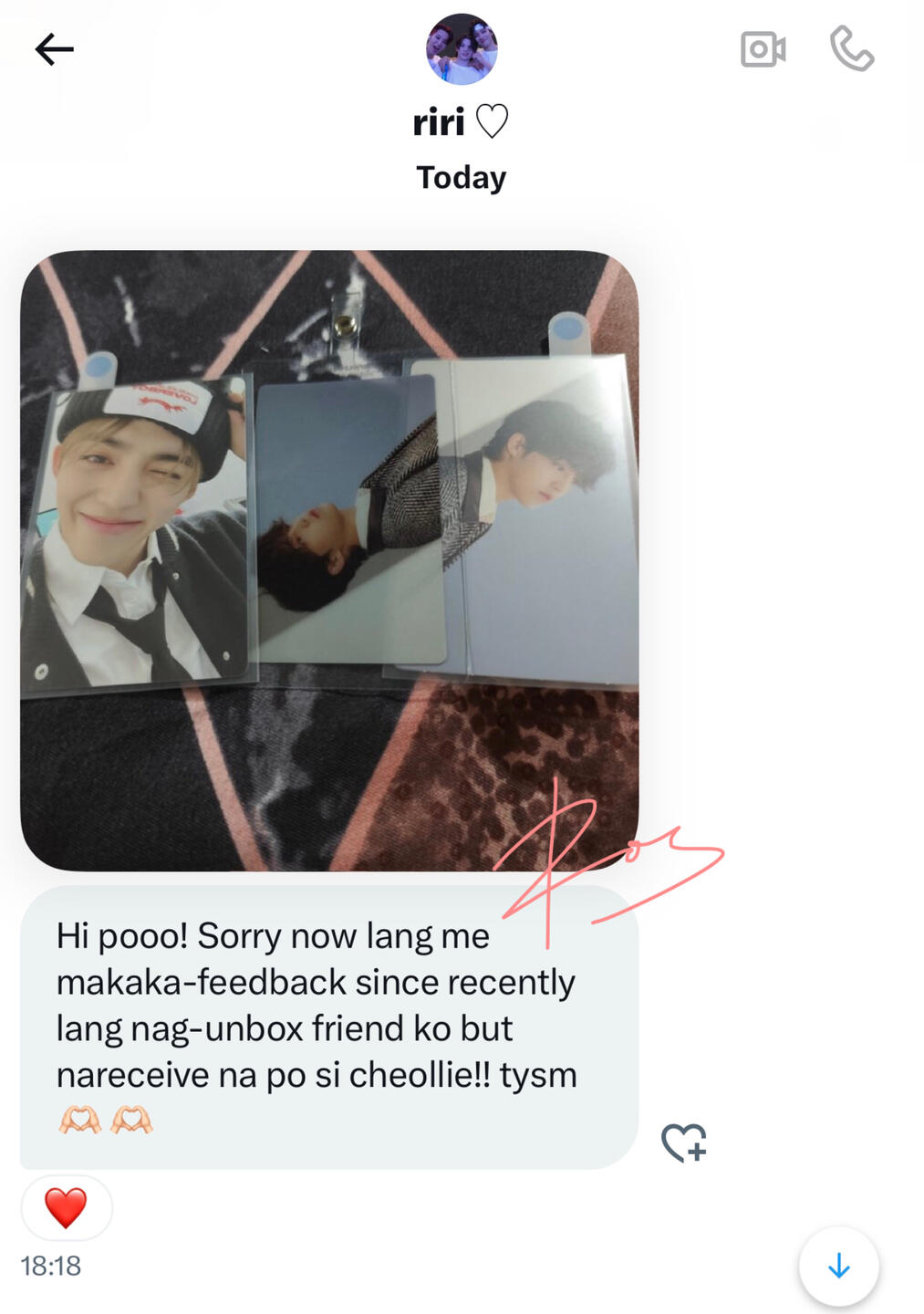This screenshot has height=1314, width=924.
Task: Tap the red heart reaction
Action: [x=66, y=1208]
